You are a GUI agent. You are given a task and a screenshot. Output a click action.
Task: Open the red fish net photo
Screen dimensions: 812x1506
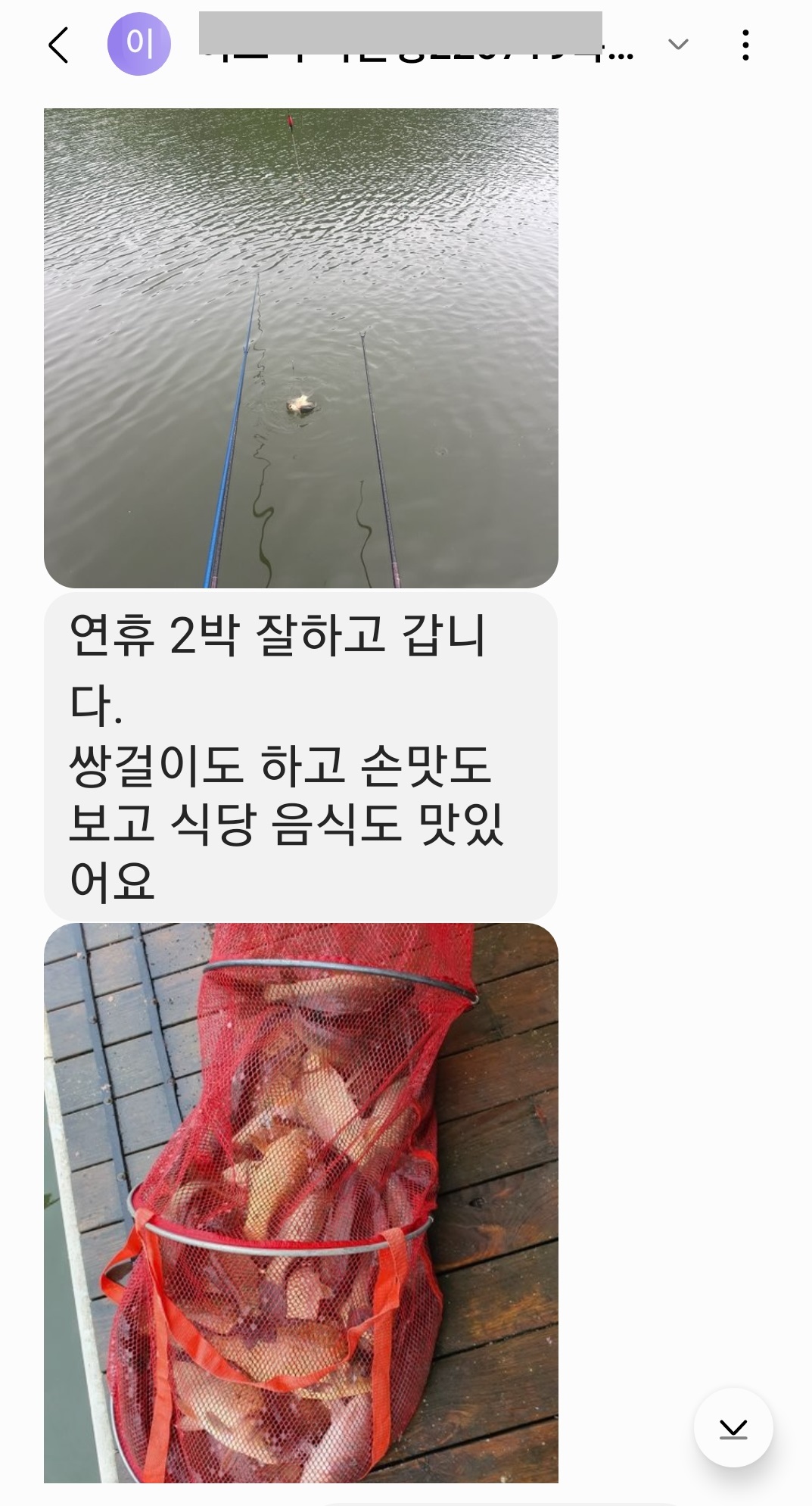[300, 1202]
